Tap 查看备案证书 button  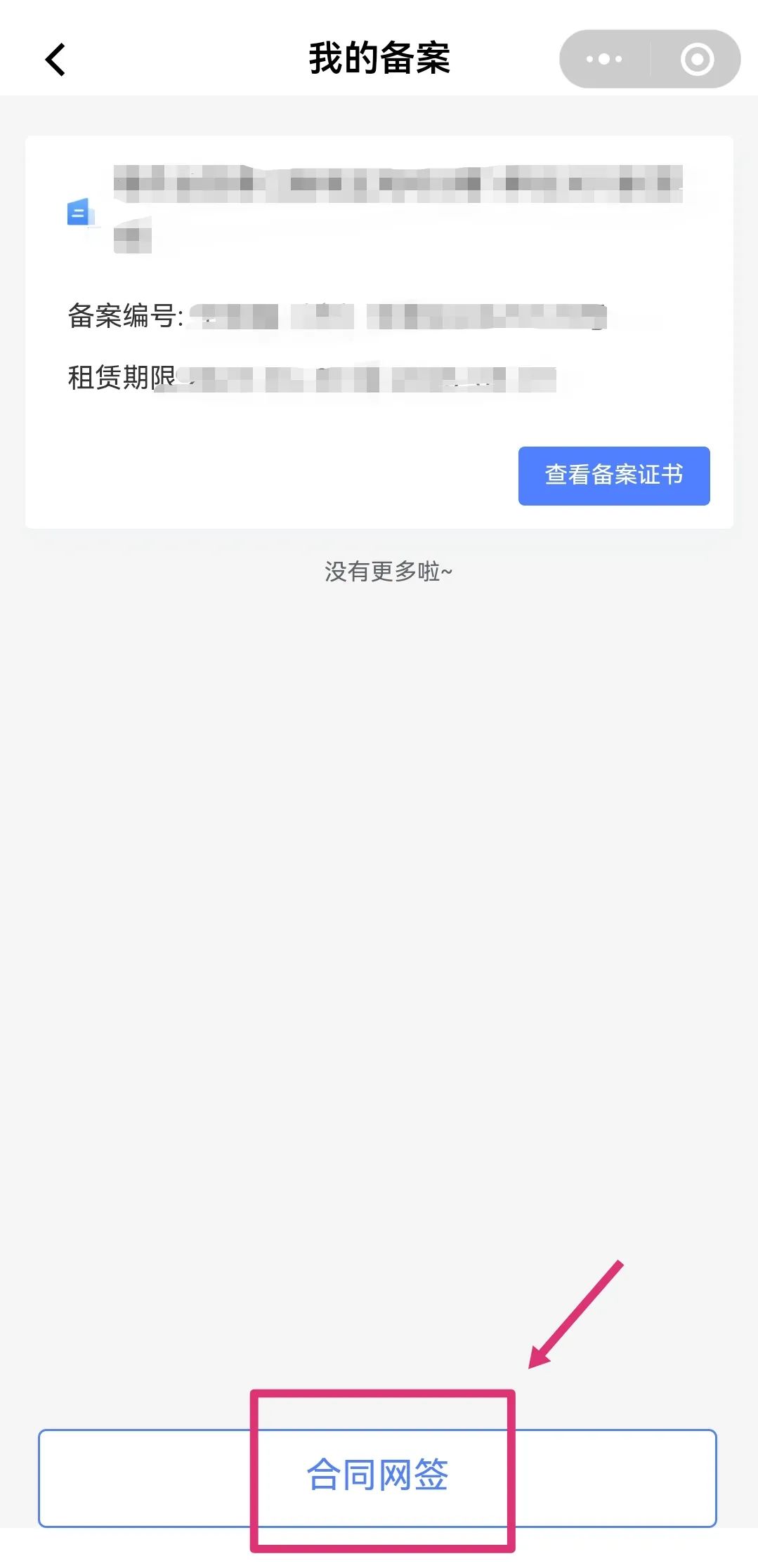click(x=614, y=475)
